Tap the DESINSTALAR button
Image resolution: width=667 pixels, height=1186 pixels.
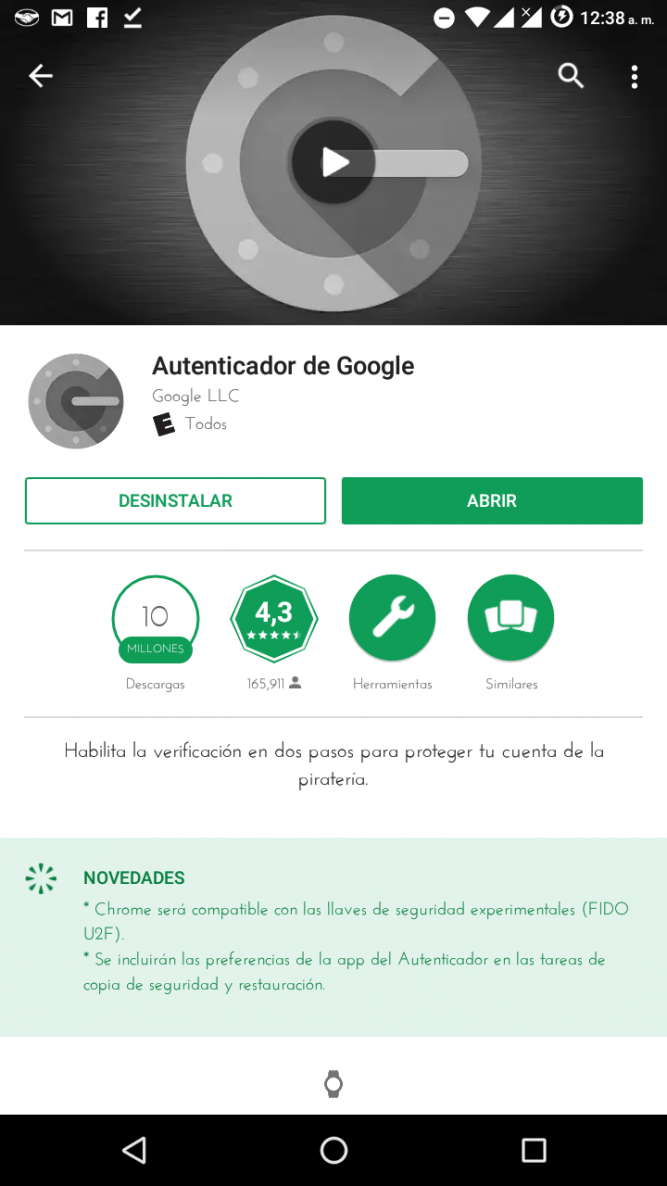175,501
